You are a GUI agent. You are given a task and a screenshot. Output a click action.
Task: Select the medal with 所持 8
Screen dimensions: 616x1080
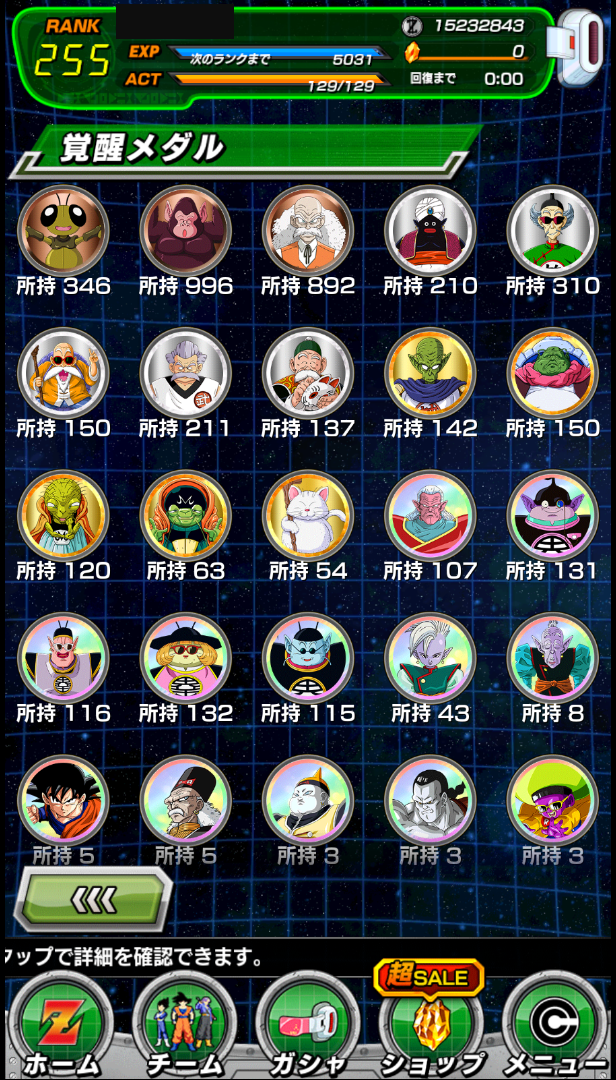click(x=553, y=658)
